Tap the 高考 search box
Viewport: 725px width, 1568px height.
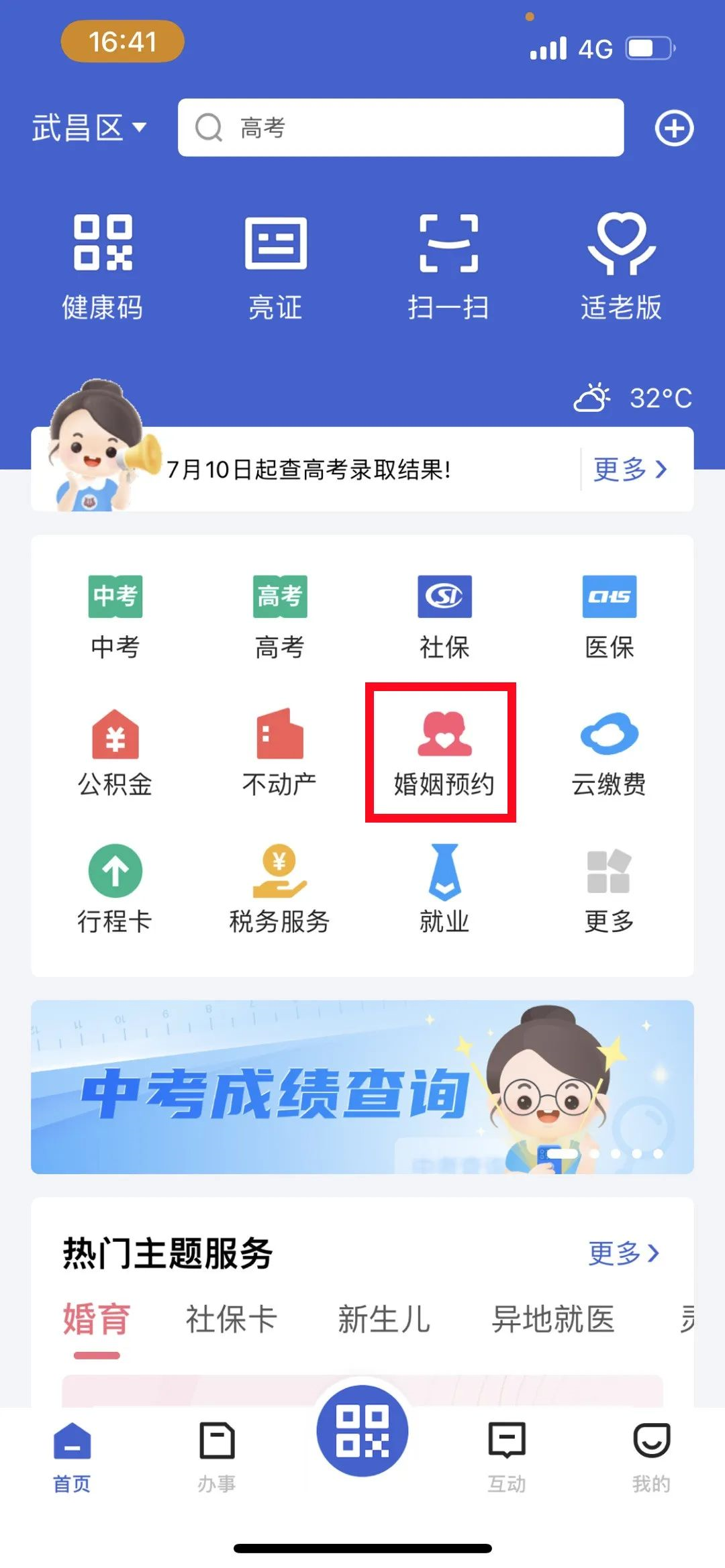[x=401, y=127]
